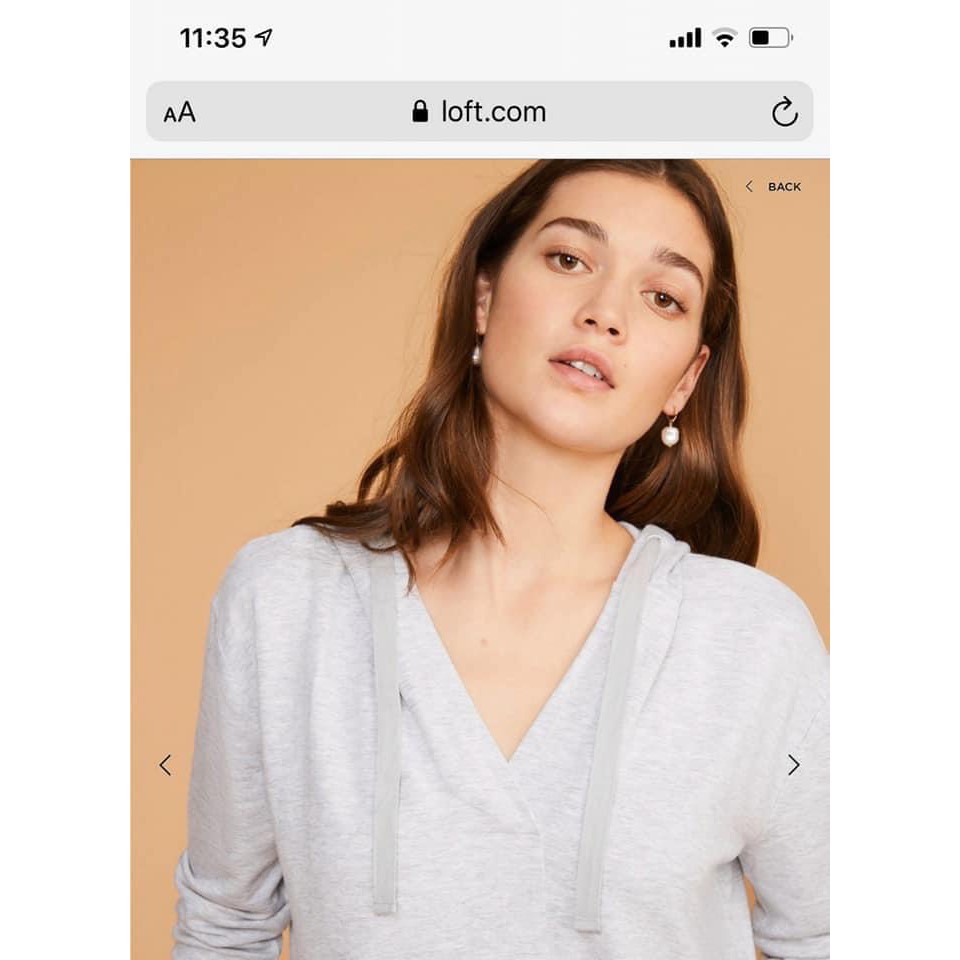Tap the loft.com address bar

point(480,112)
